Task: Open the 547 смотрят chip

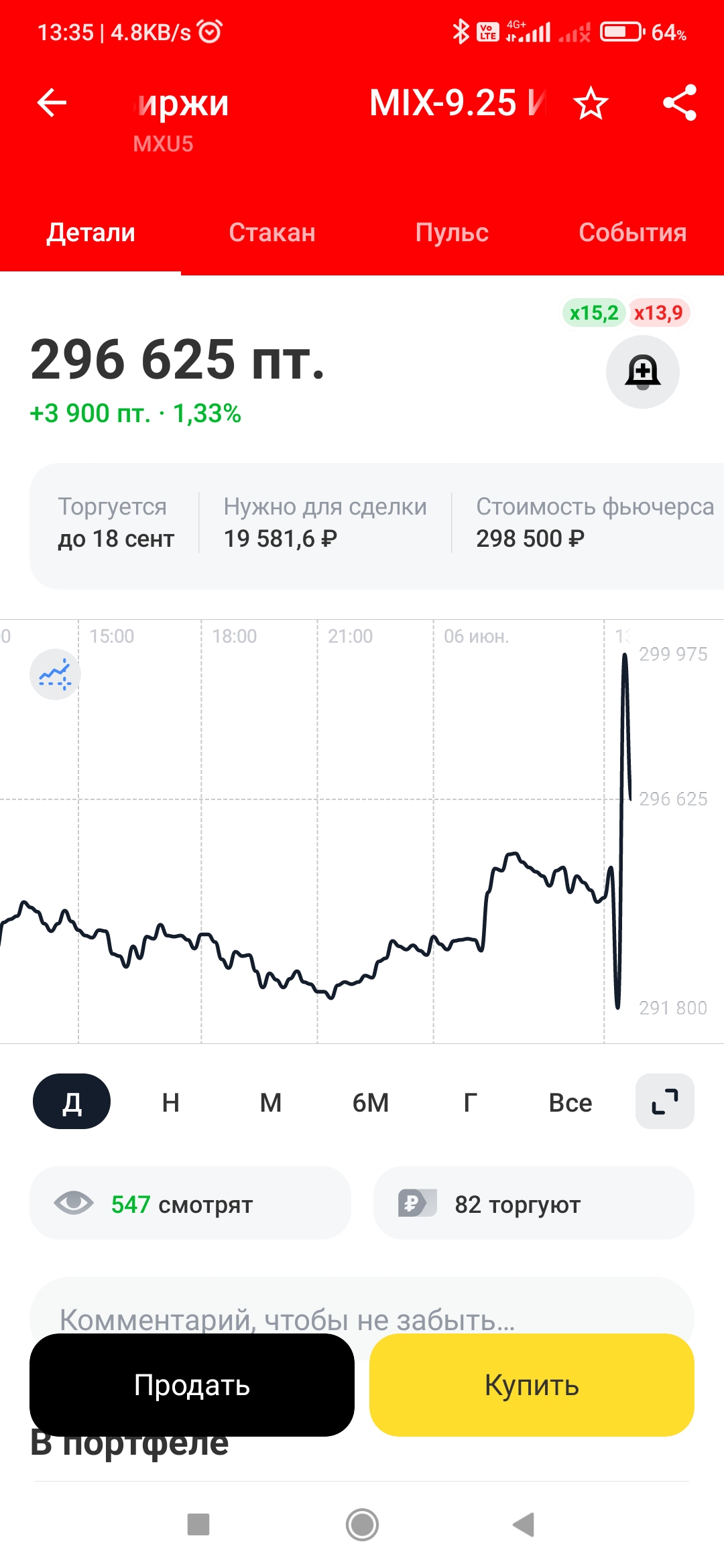Action: click(x=190, y=1203)
